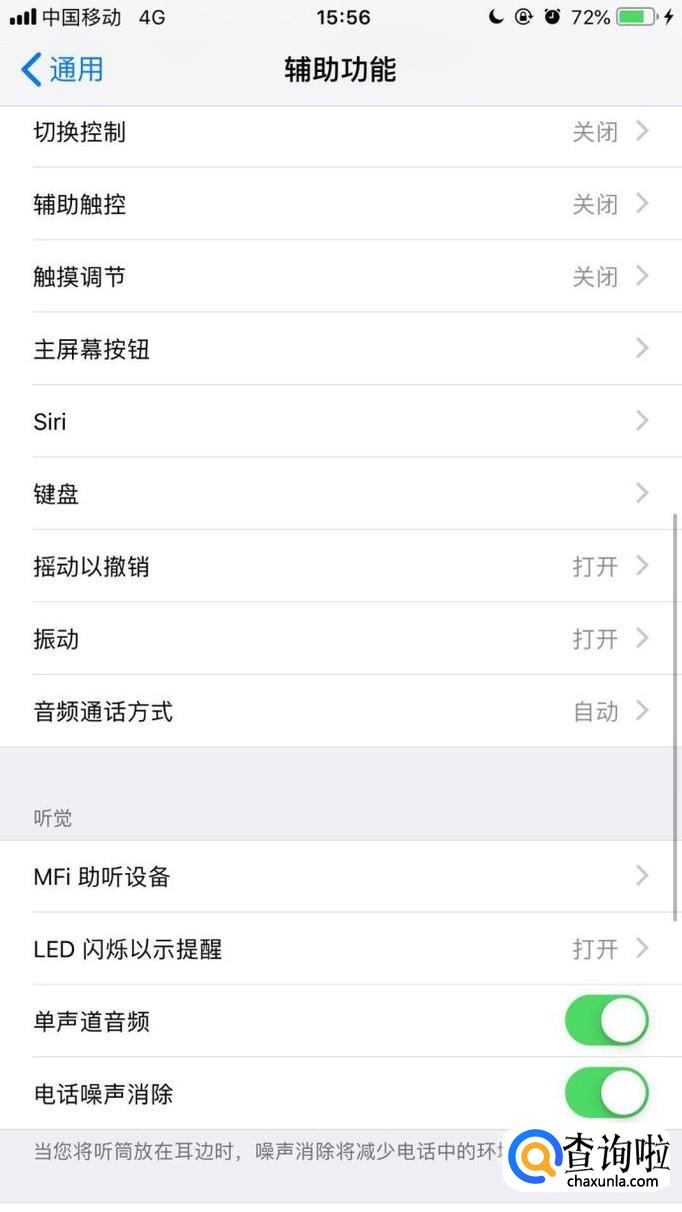Open LED 闪烁以示提醒 setting
This screenshot has height=1212, width=682.
pos(340,949)
